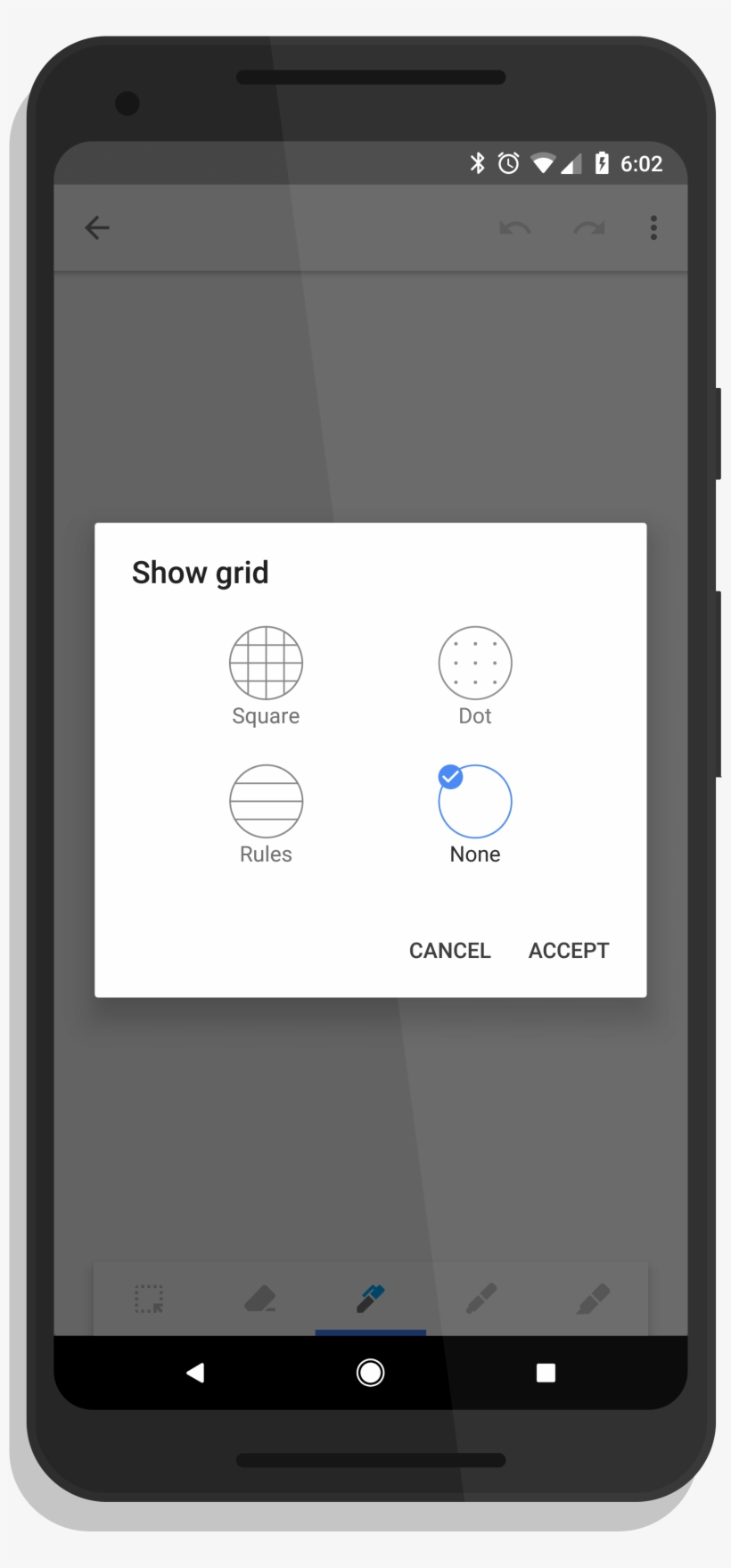Tap the Android home button
Viewport: 731px width, 1568px height.
[369, 1373]
